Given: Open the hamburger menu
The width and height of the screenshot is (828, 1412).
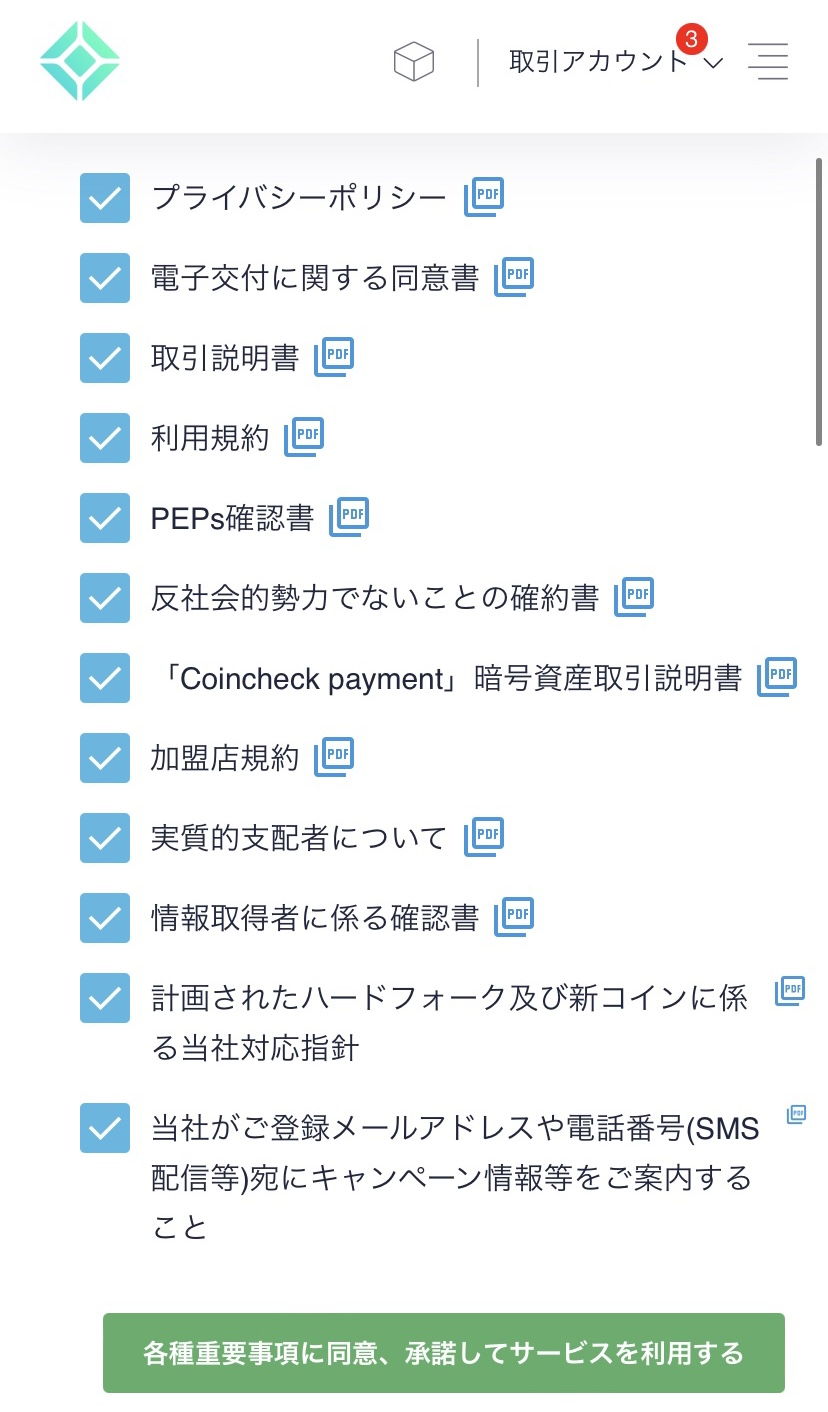Looking at the screenshot, I should [x=768, y=61].
